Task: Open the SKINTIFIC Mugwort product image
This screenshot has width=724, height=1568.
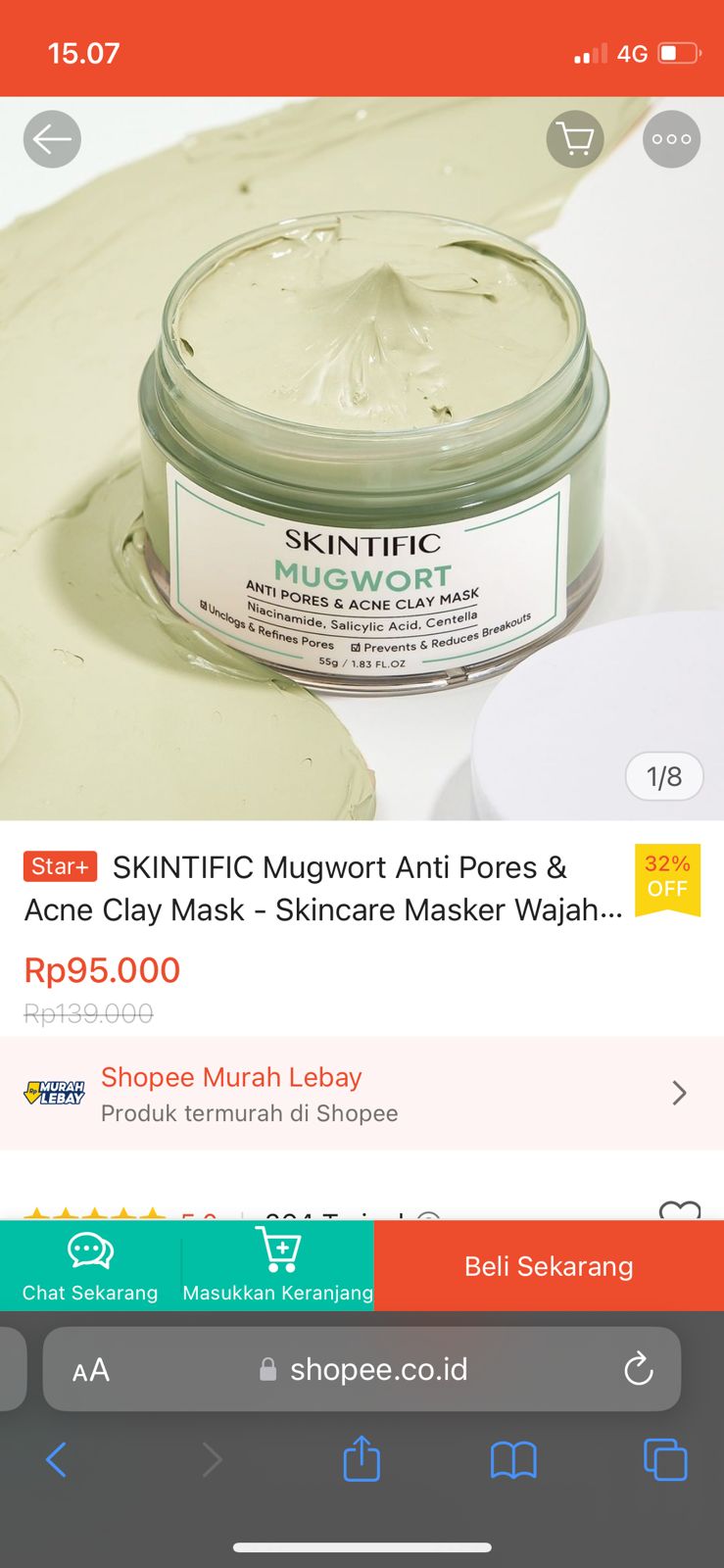Action: pyautogui.click(x=362, y=458)
